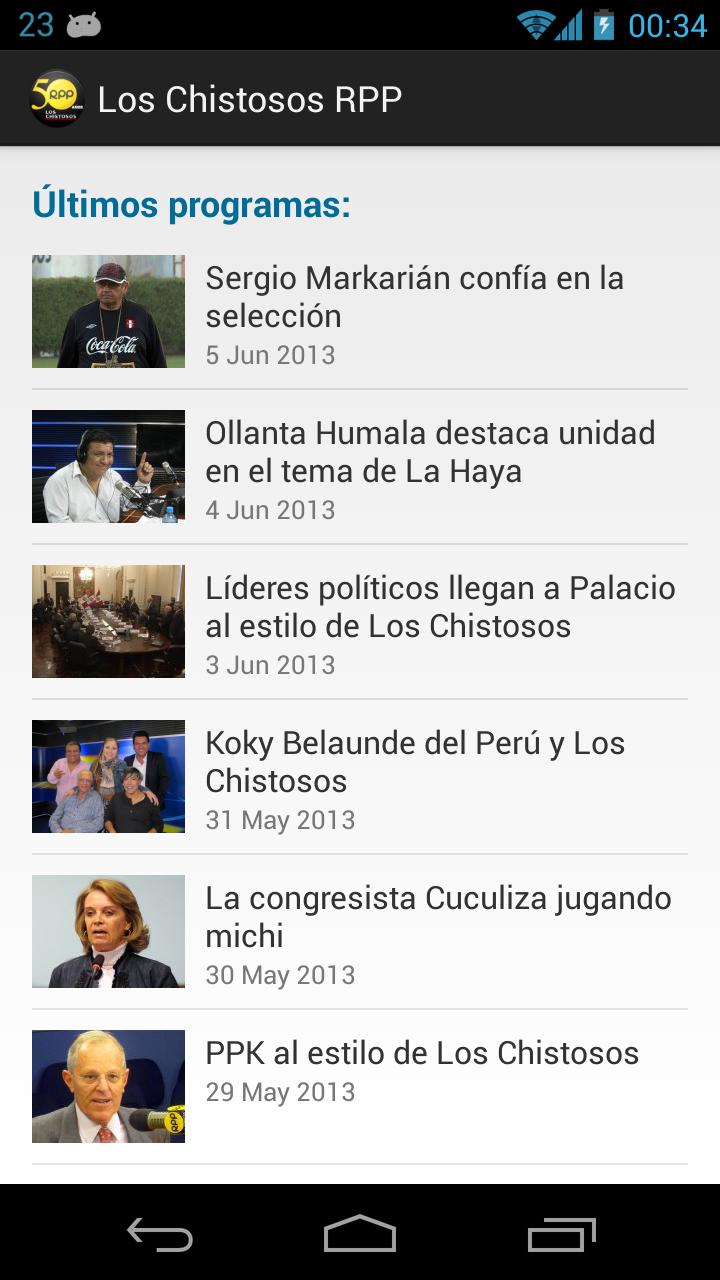Viewport: 720px width, 1280px height.
Task: Open the PPK al estilo episode
Action: (421, 1052)
